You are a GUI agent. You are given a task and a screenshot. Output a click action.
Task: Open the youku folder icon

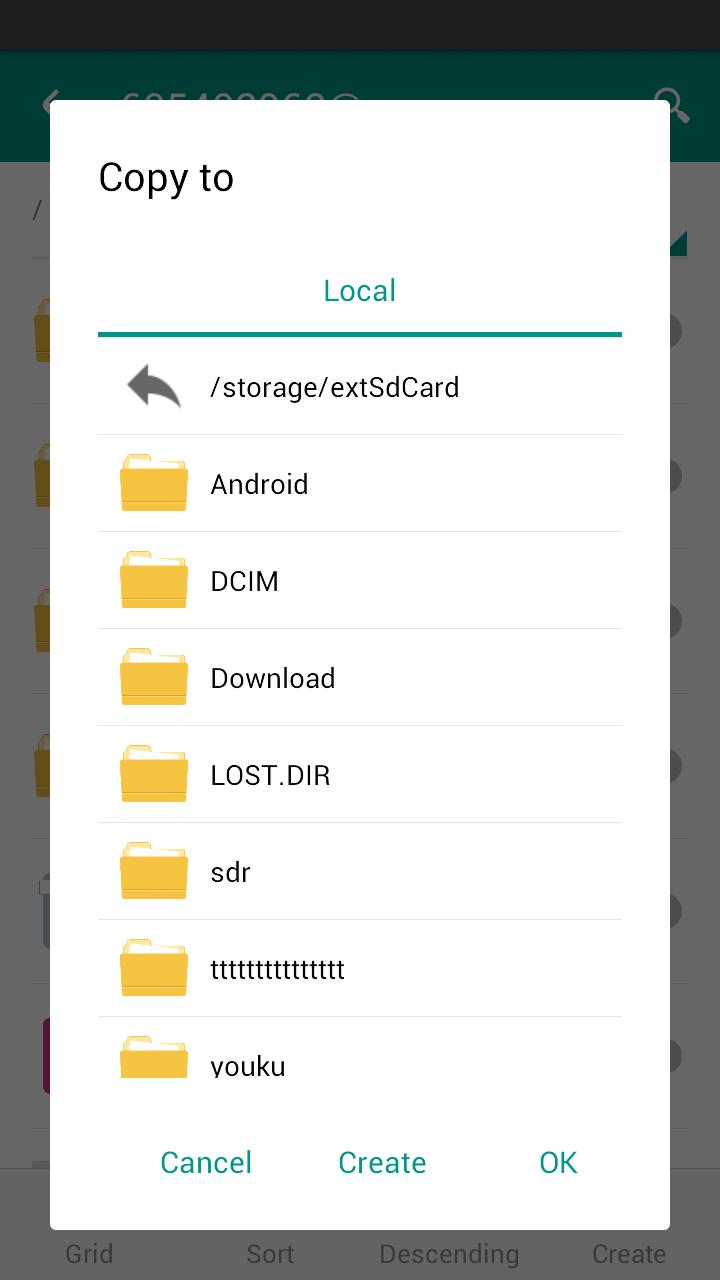153,1058
